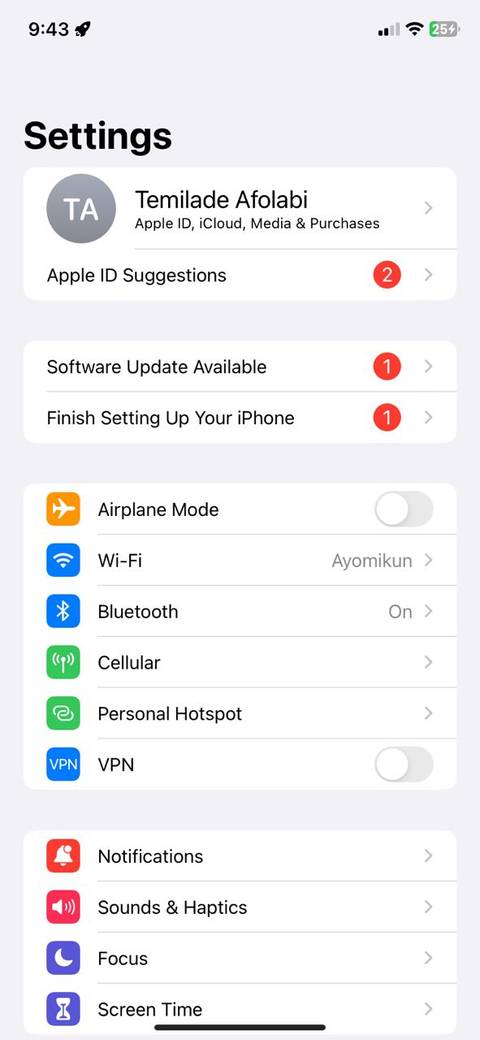The height and width of the screenshot is (1040, 480).
Task: Open Notifications settings
Action: [x=240, y=856]
